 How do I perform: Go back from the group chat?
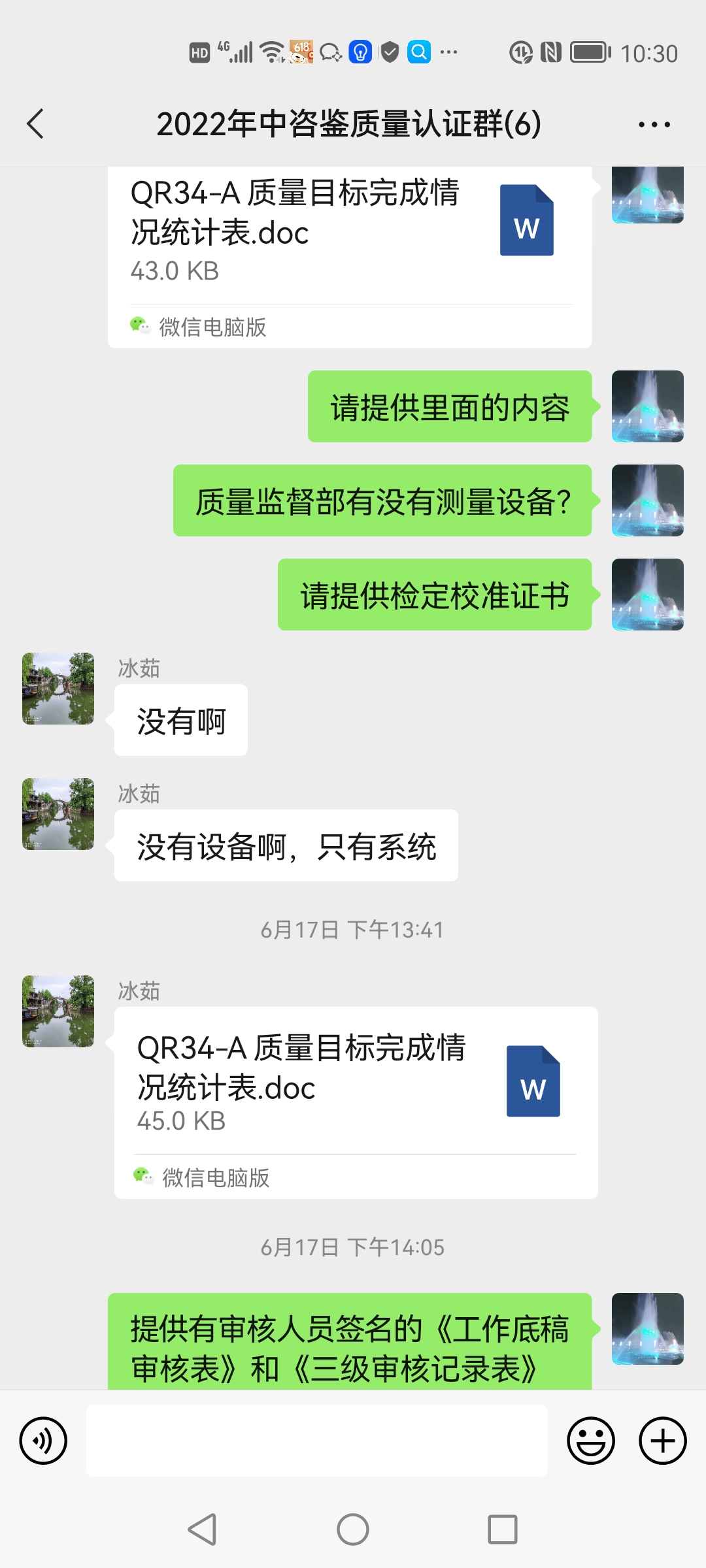pyautogui.click(x=35, y=124)
